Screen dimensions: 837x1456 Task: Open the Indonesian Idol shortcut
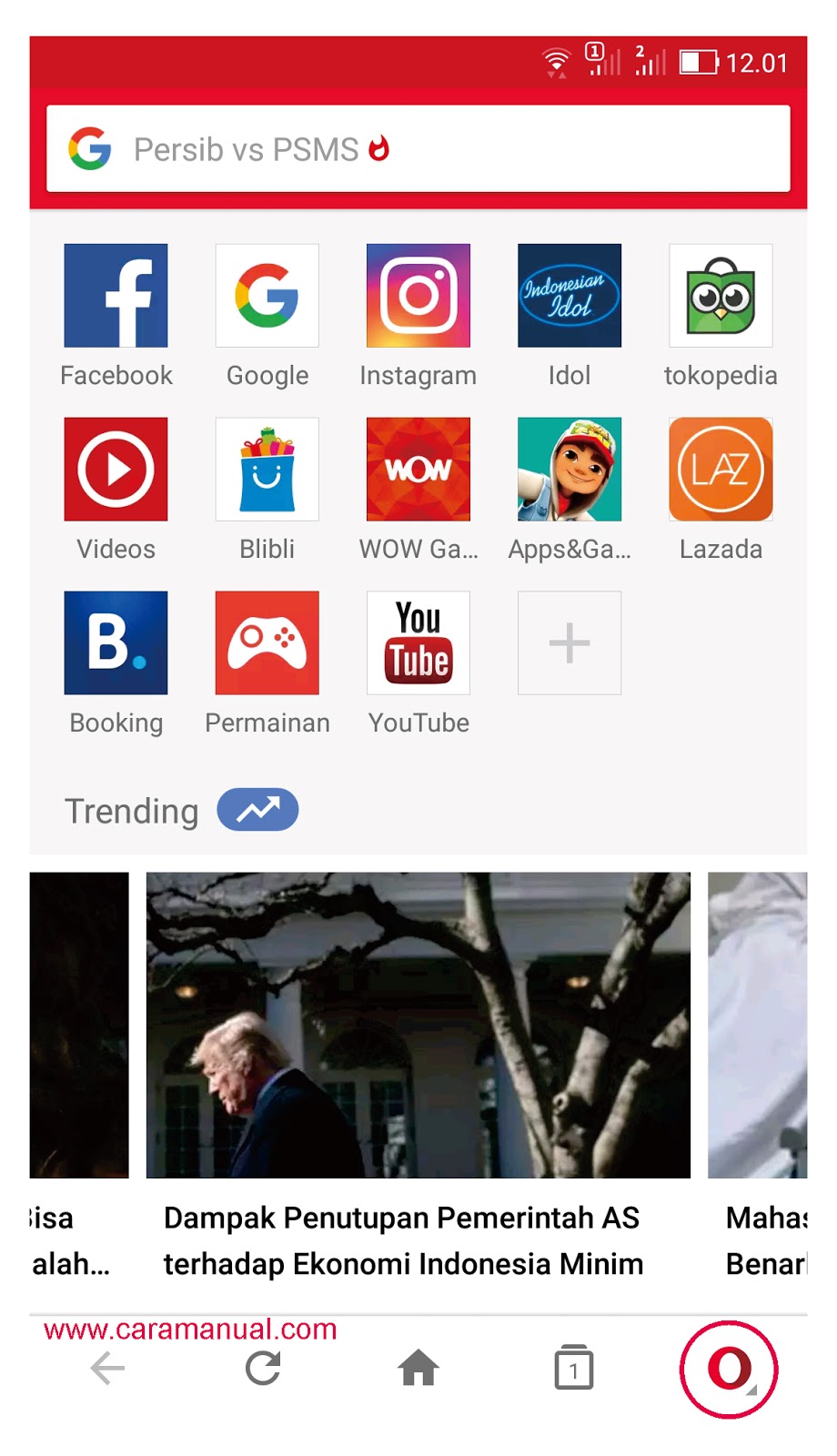click(x=570, y=296)
